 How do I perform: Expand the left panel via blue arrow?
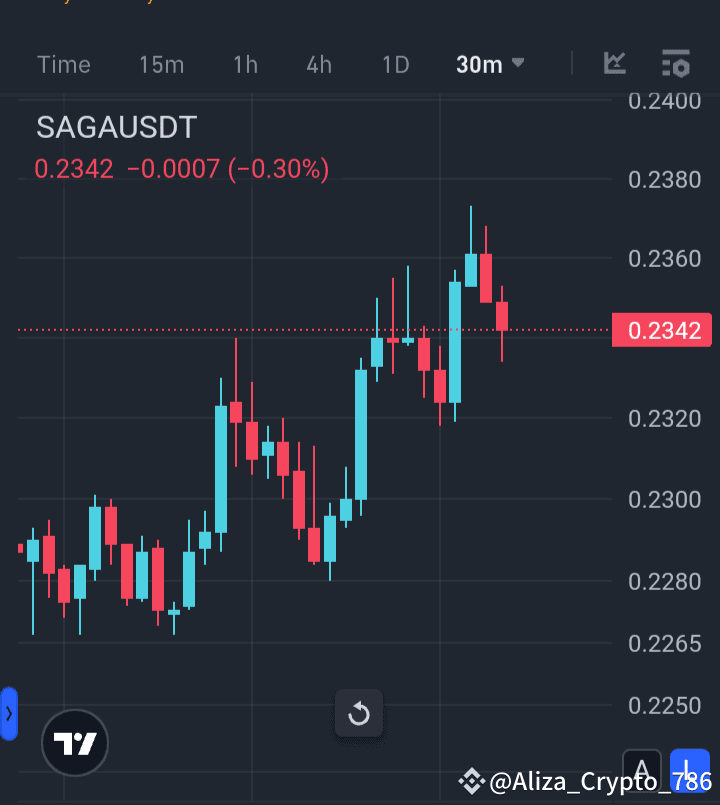(8, 713)
